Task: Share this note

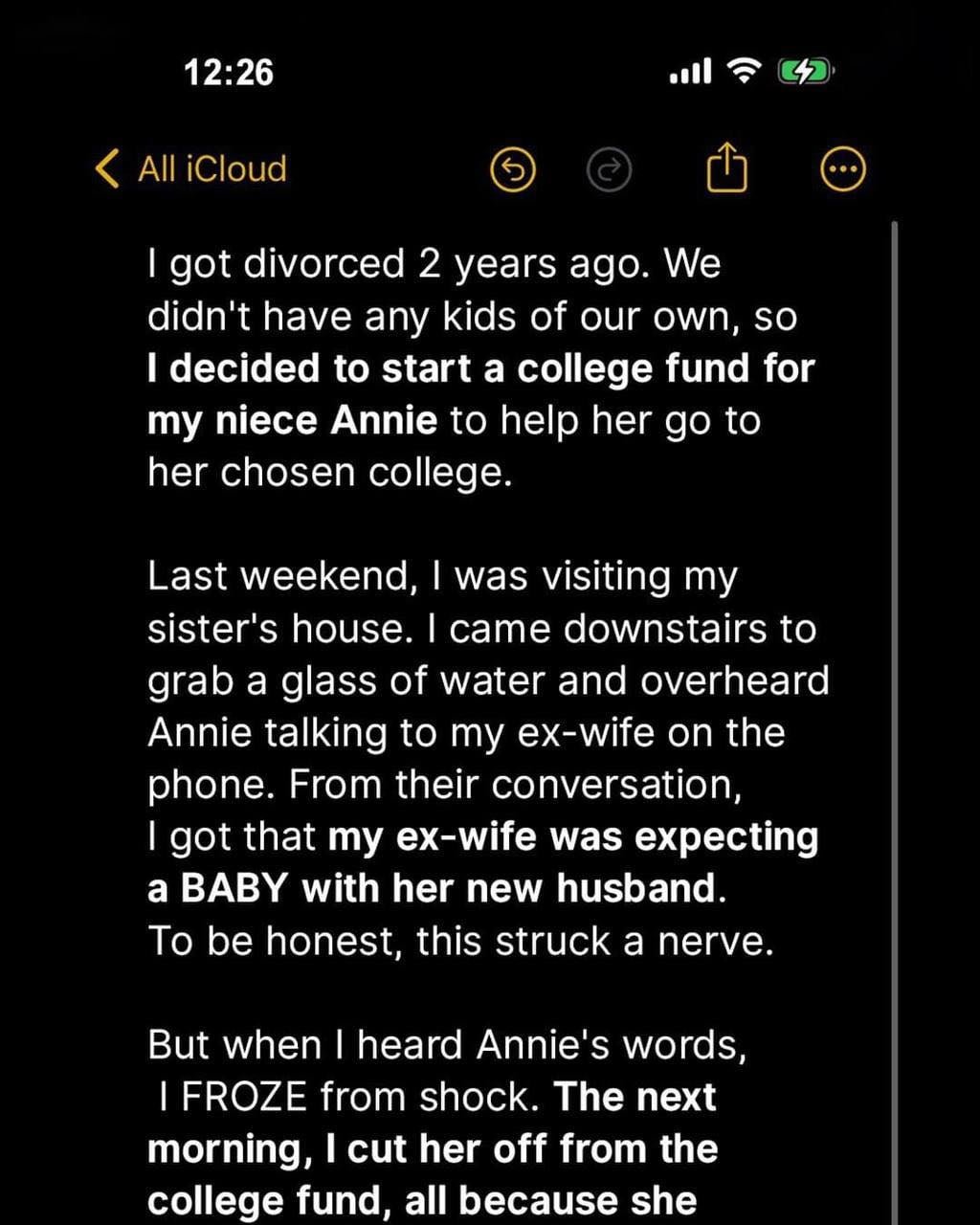Action: [x=725, y=168]
